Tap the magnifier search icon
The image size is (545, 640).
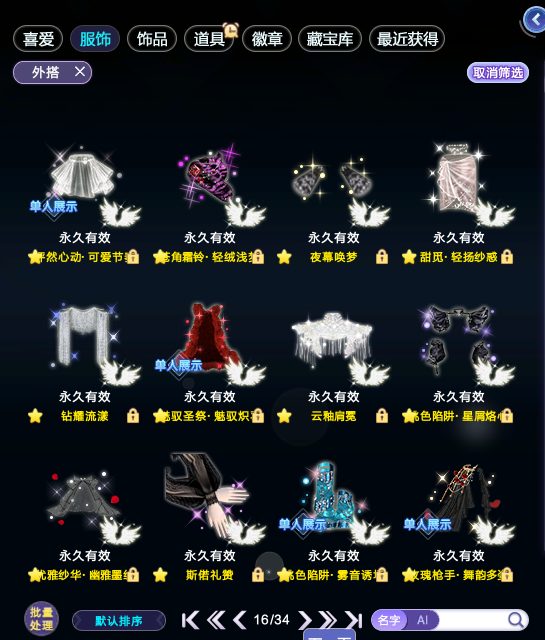coord(516,620)
